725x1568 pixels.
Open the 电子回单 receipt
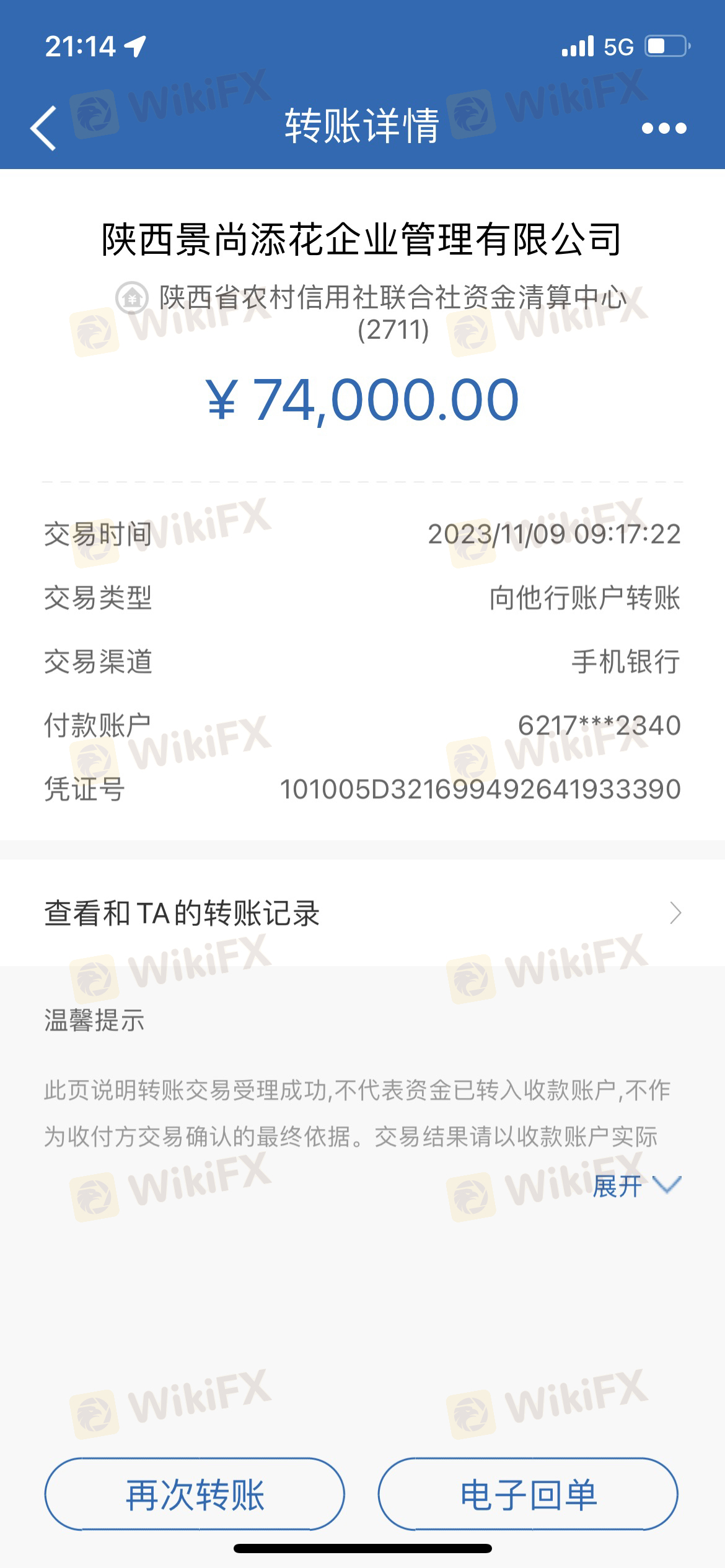point(528,1494)
